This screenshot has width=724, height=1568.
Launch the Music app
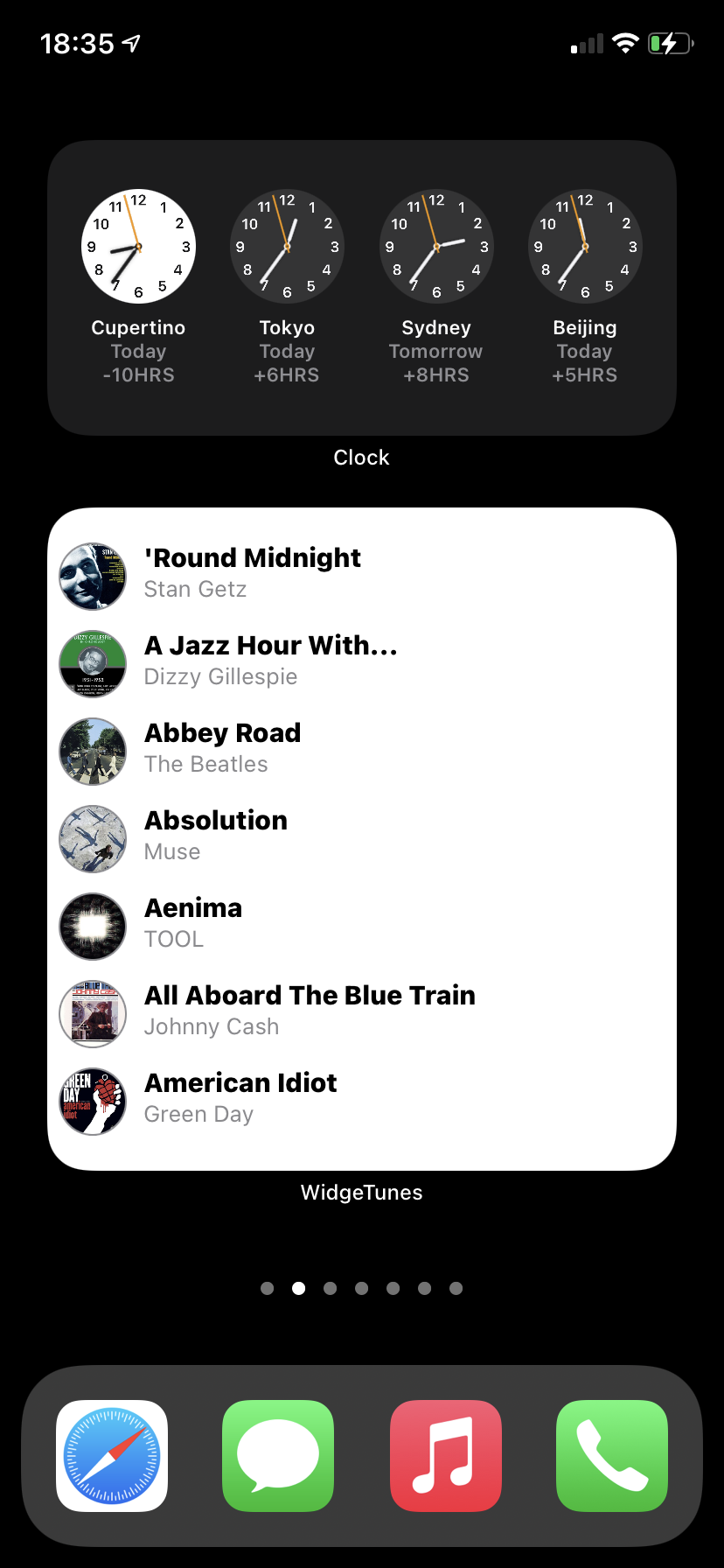click(446, 1456)
